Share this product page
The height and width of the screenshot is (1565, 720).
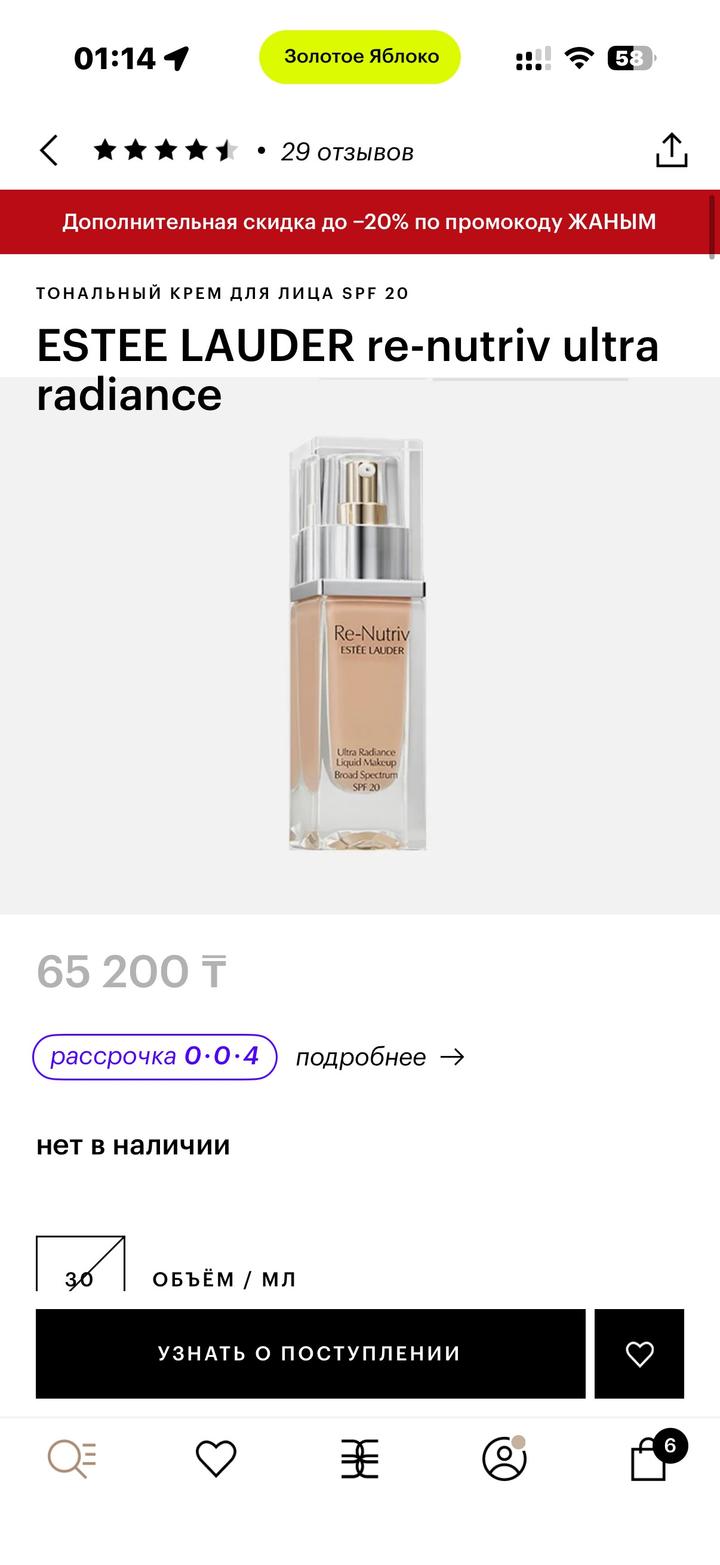pos(671,151)
